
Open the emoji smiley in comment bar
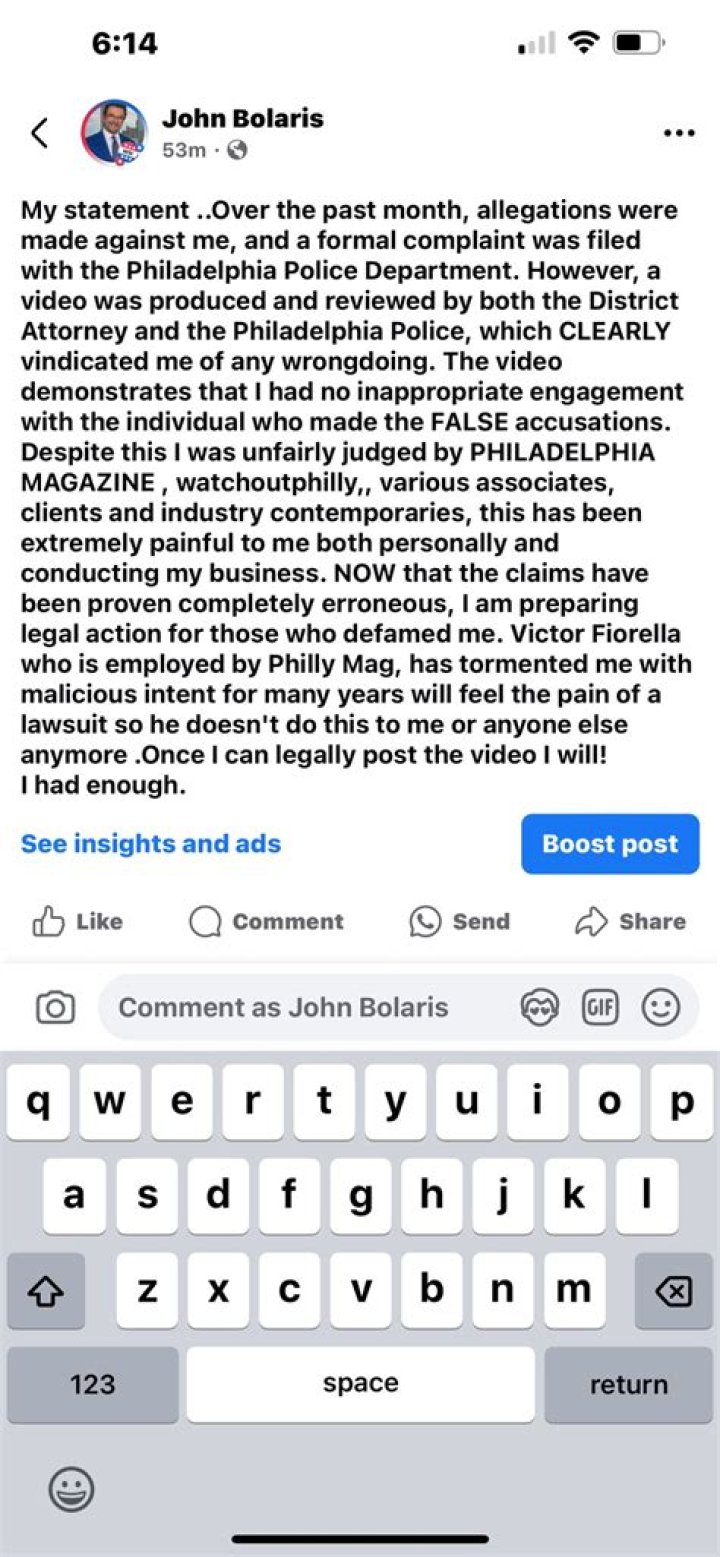660,1008
